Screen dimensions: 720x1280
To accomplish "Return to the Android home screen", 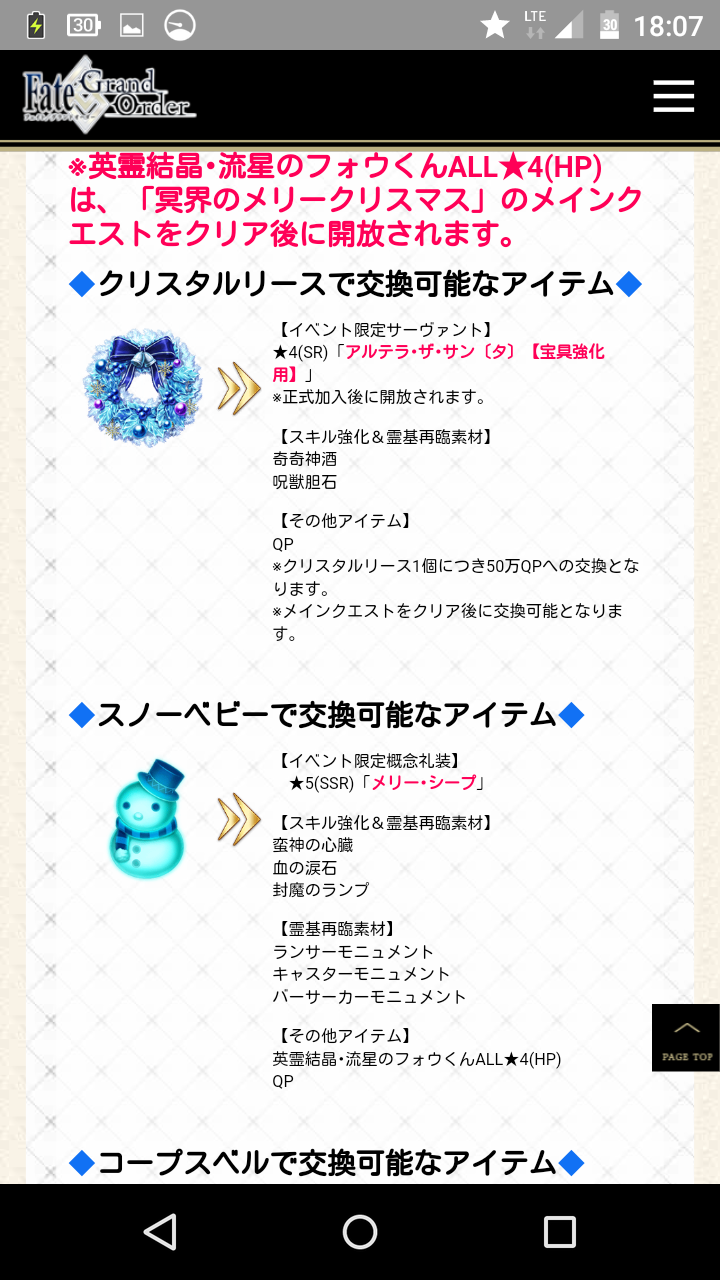I will click(360, 1231).
